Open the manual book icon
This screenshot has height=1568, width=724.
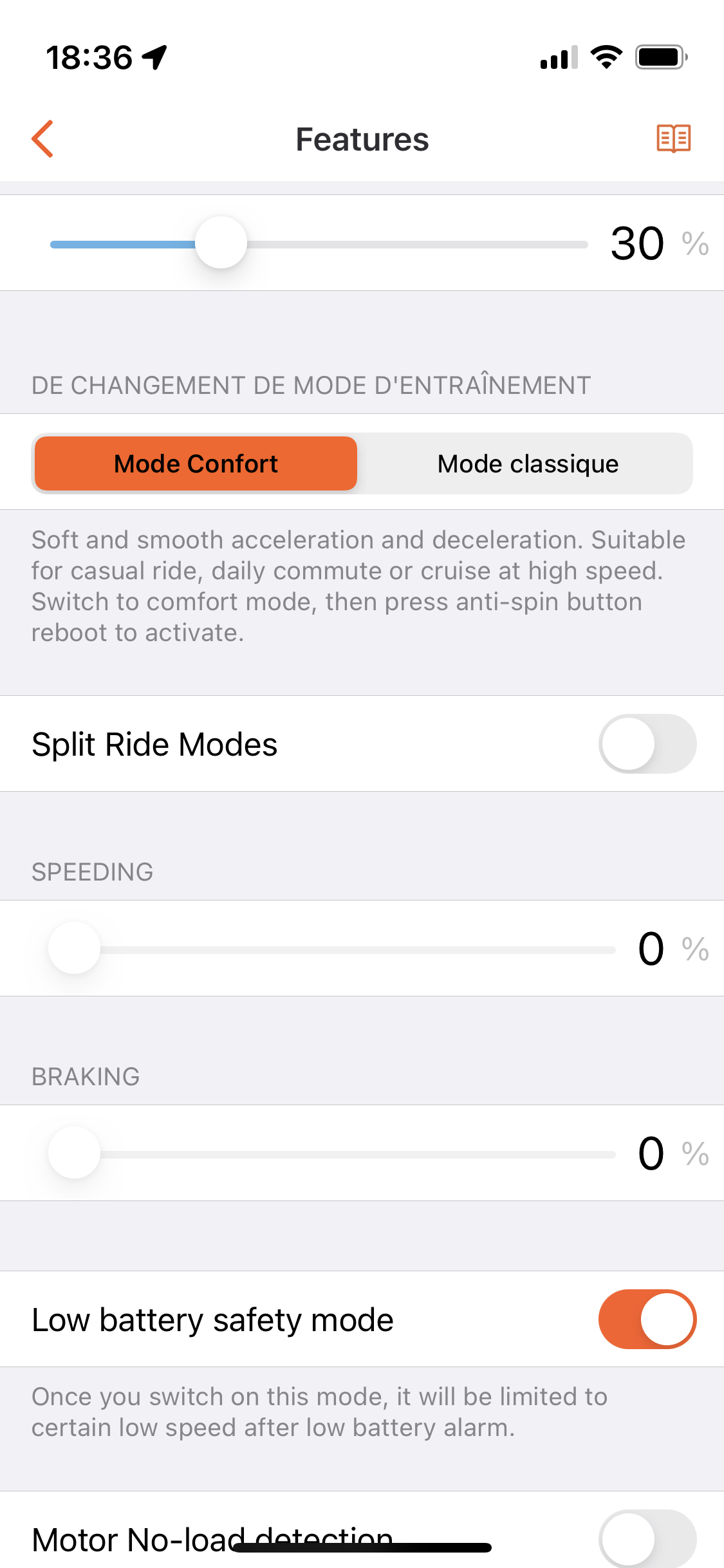coord(673,138)
